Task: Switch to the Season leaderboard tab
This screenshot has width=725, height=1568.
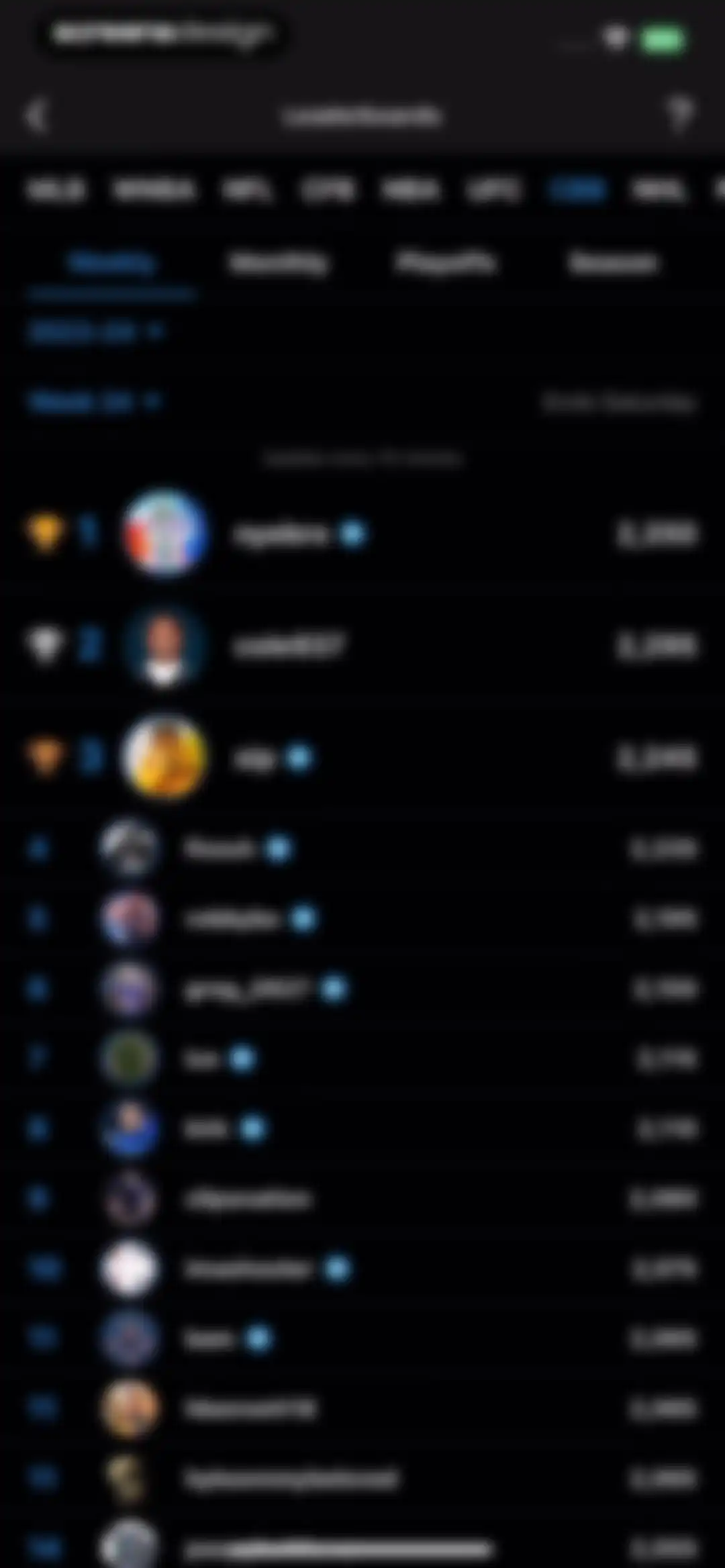Action: click(613, 262)
